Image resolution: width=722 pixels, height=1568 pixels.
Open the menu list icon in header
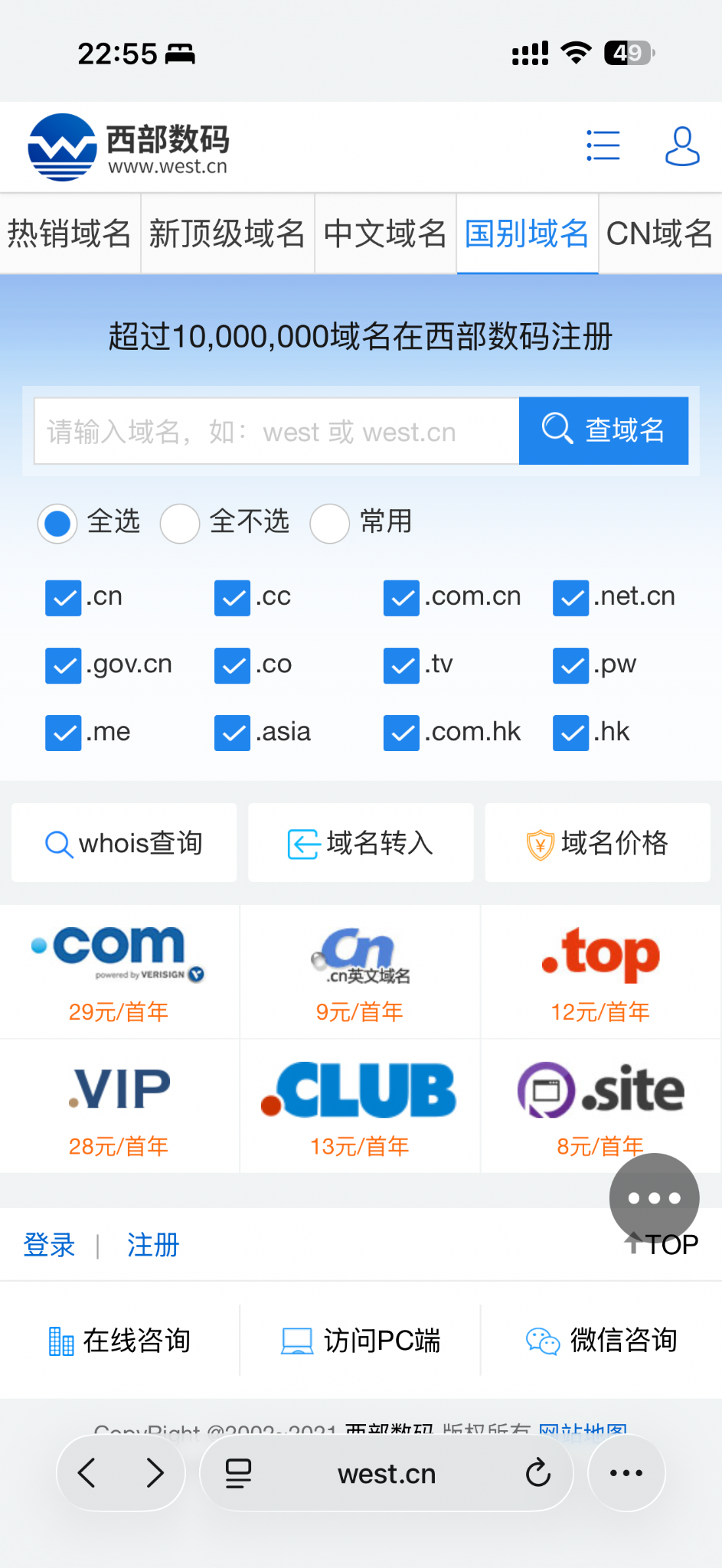[x=603, y=145]
